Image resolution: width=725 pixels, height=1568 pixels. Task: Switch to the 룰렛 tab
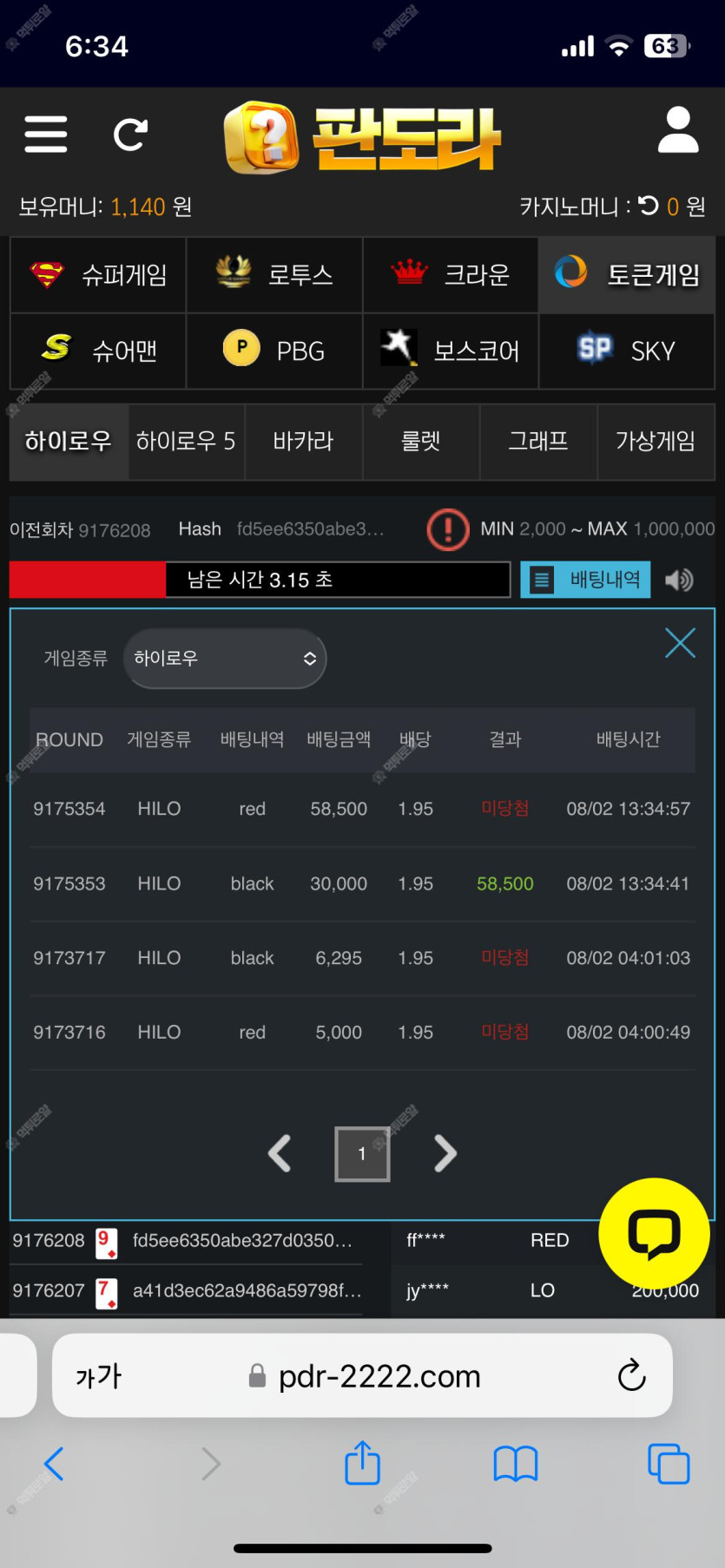[421, 441]
